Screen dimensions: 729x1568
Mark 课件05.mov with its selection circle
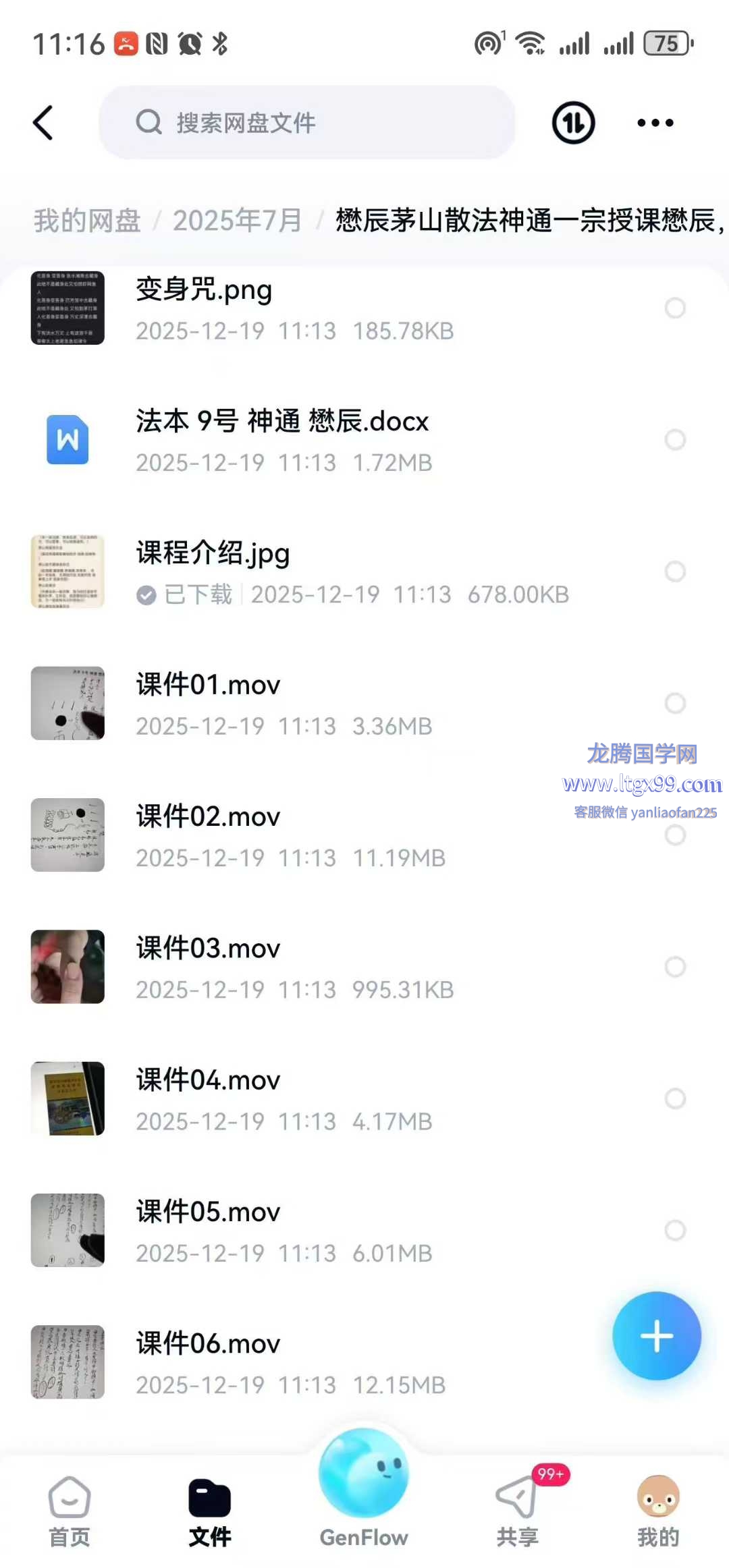(x=675, y=1230)
